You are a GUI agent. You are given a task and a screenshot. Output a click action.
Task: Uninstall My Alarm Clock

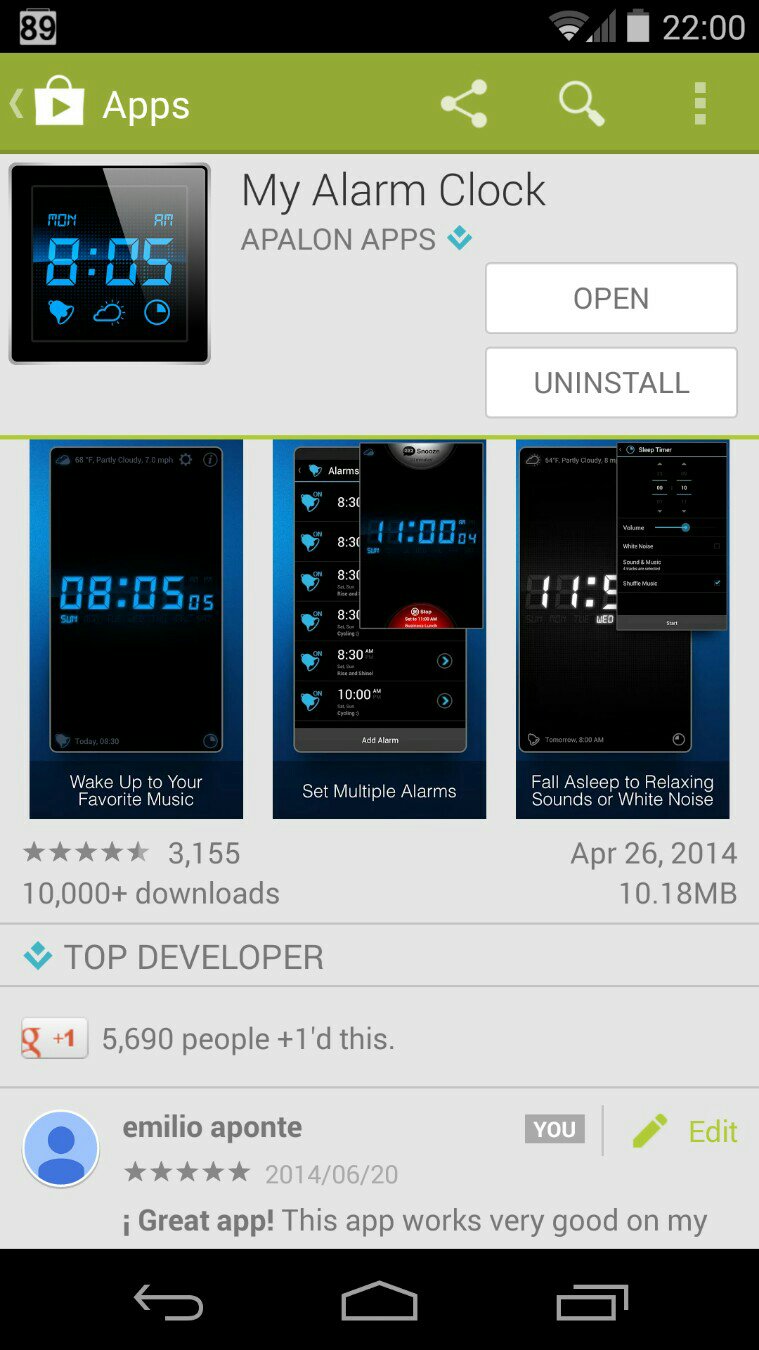pos(611,382)
